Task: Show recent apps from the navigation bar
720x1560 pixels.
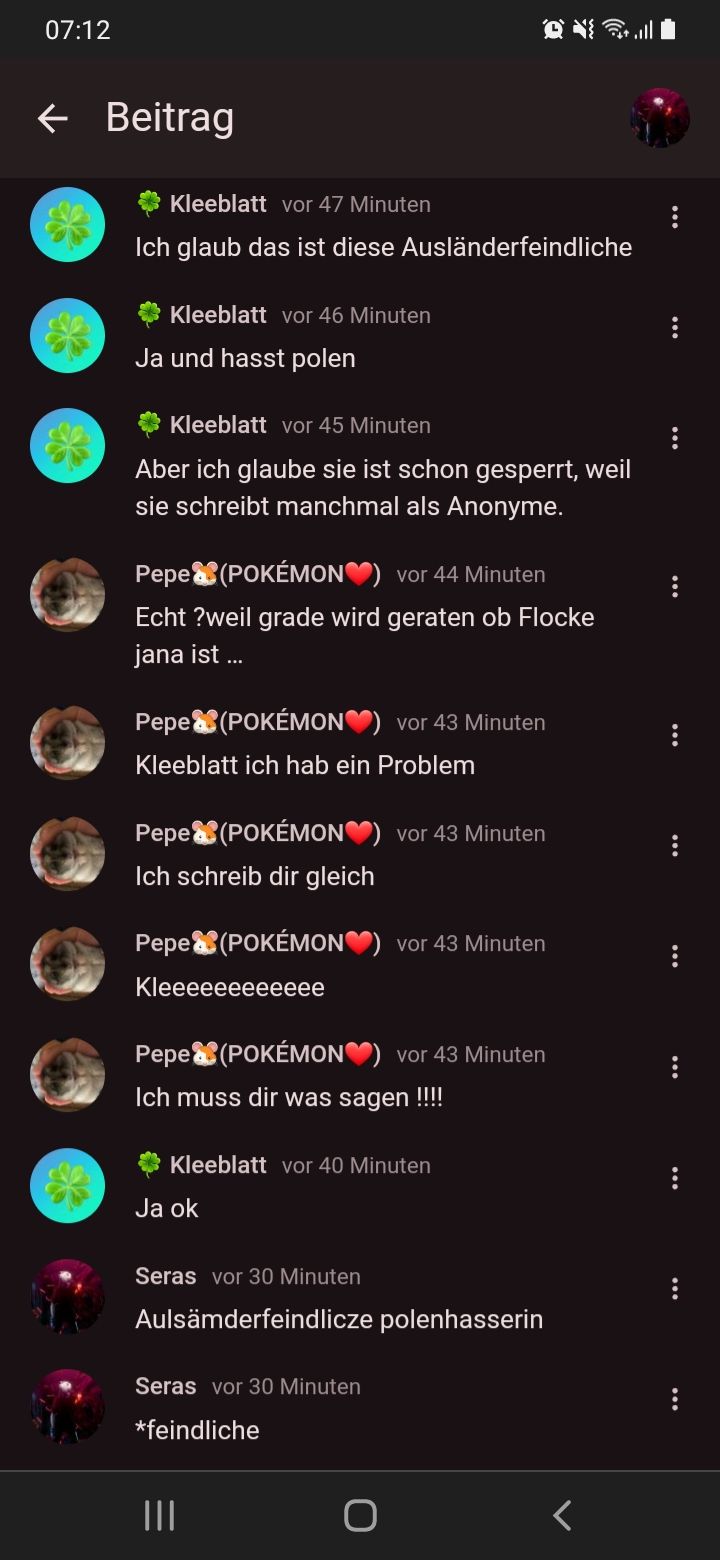Action: point(159,1515)
